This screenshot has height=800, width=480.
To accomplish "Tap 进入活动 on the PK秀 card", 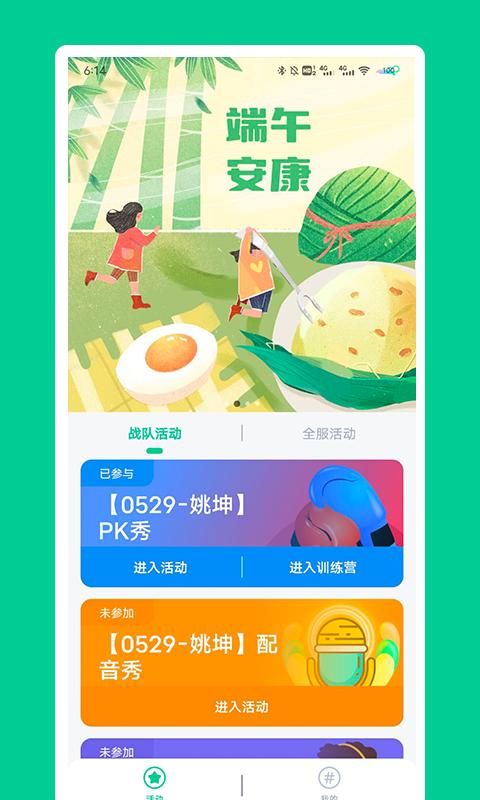I will [161, 567].
